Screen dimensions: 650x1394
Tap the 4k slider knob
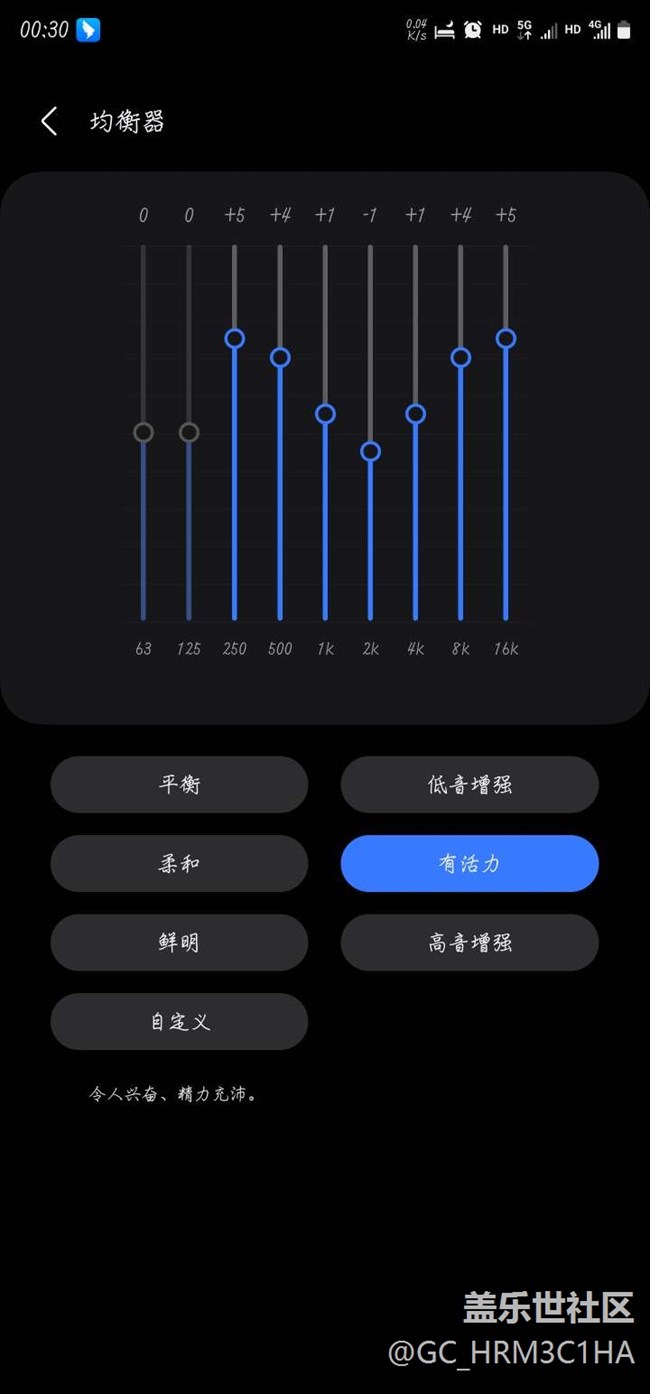click(415, 413)
